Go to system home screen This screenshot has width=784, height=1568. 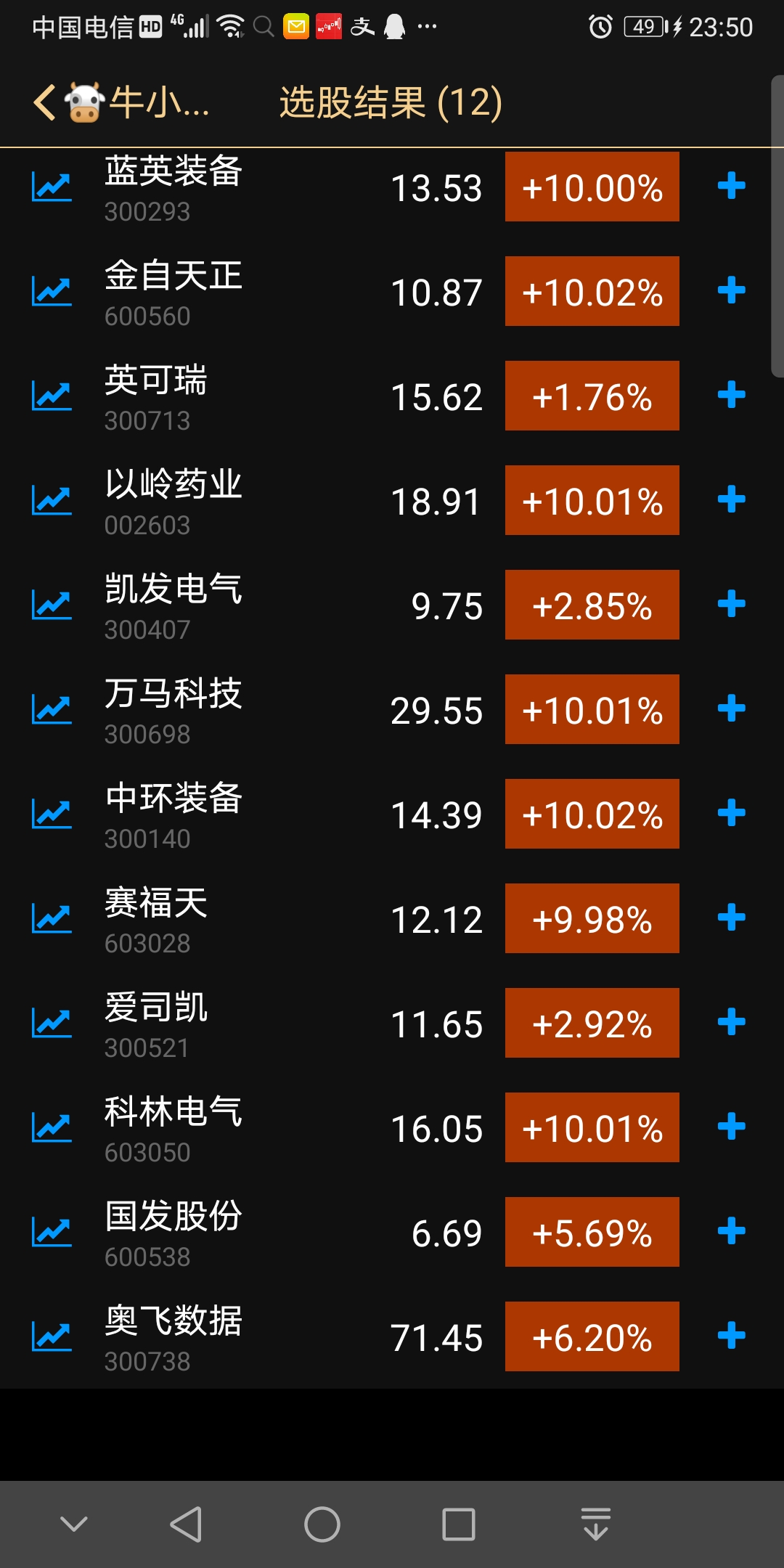coord(322,1524)
